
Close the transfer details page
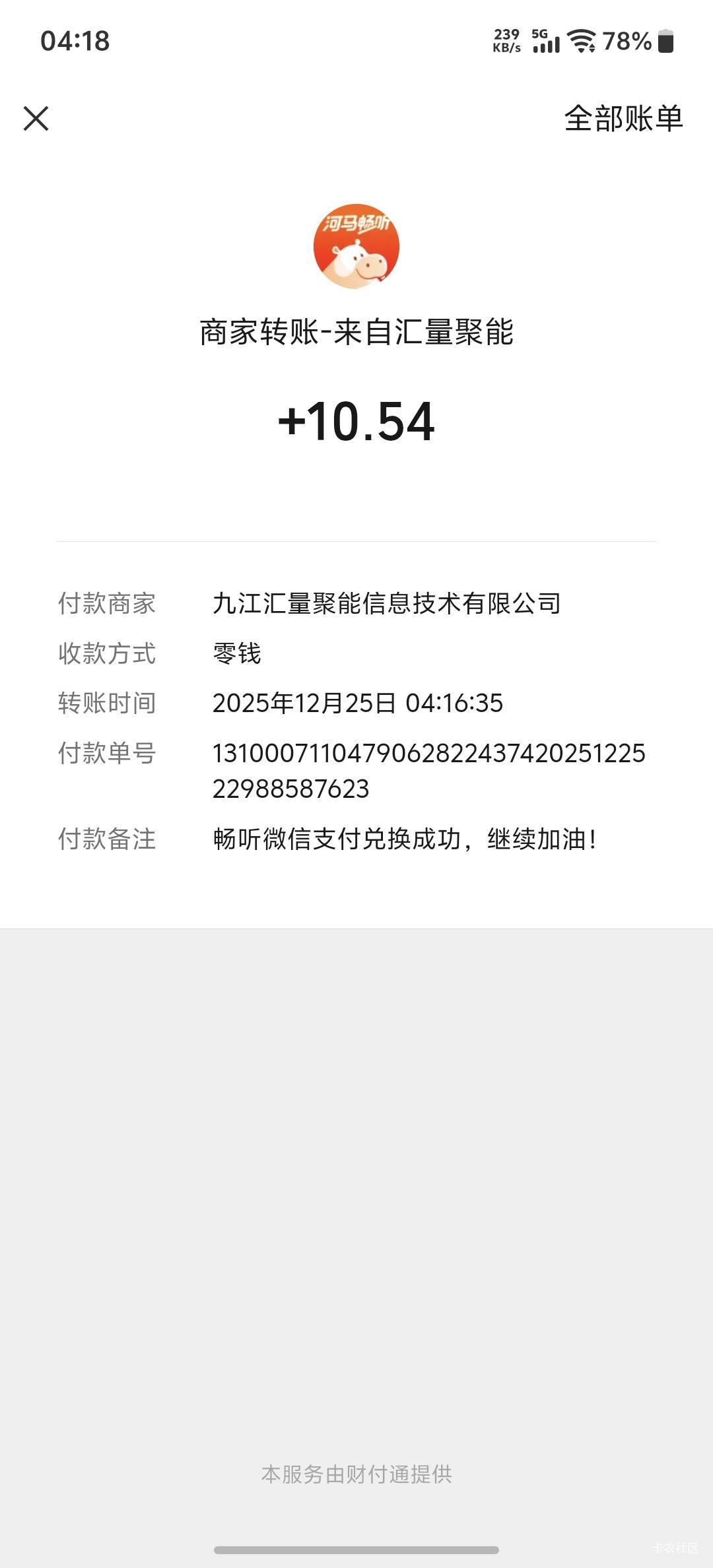click(36, 119)
